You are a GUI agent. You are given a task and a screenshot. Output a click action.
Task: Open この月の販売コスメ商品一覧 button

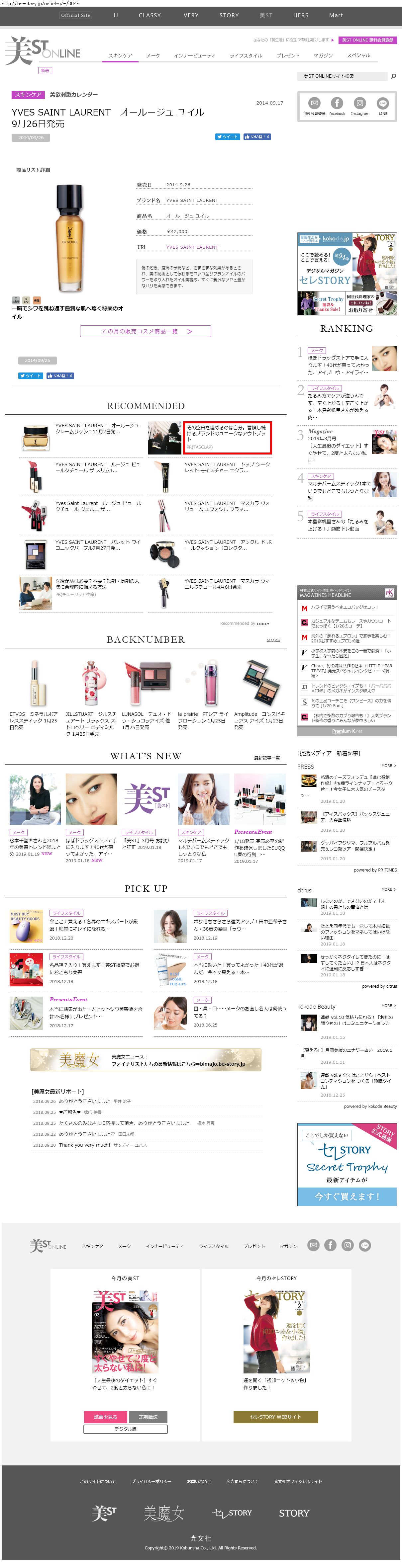[146, 331]
